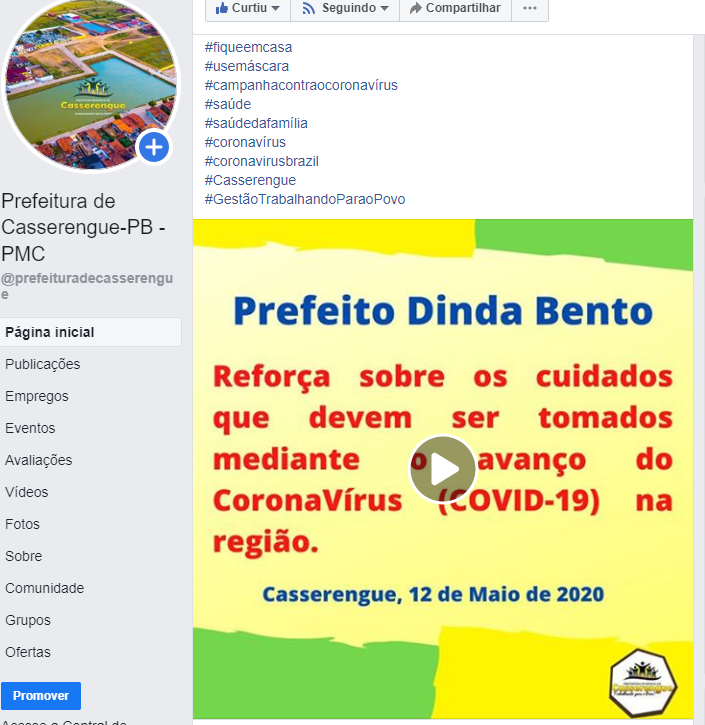View the page's Ofertas
705x725 pixels.
[28, 652]
